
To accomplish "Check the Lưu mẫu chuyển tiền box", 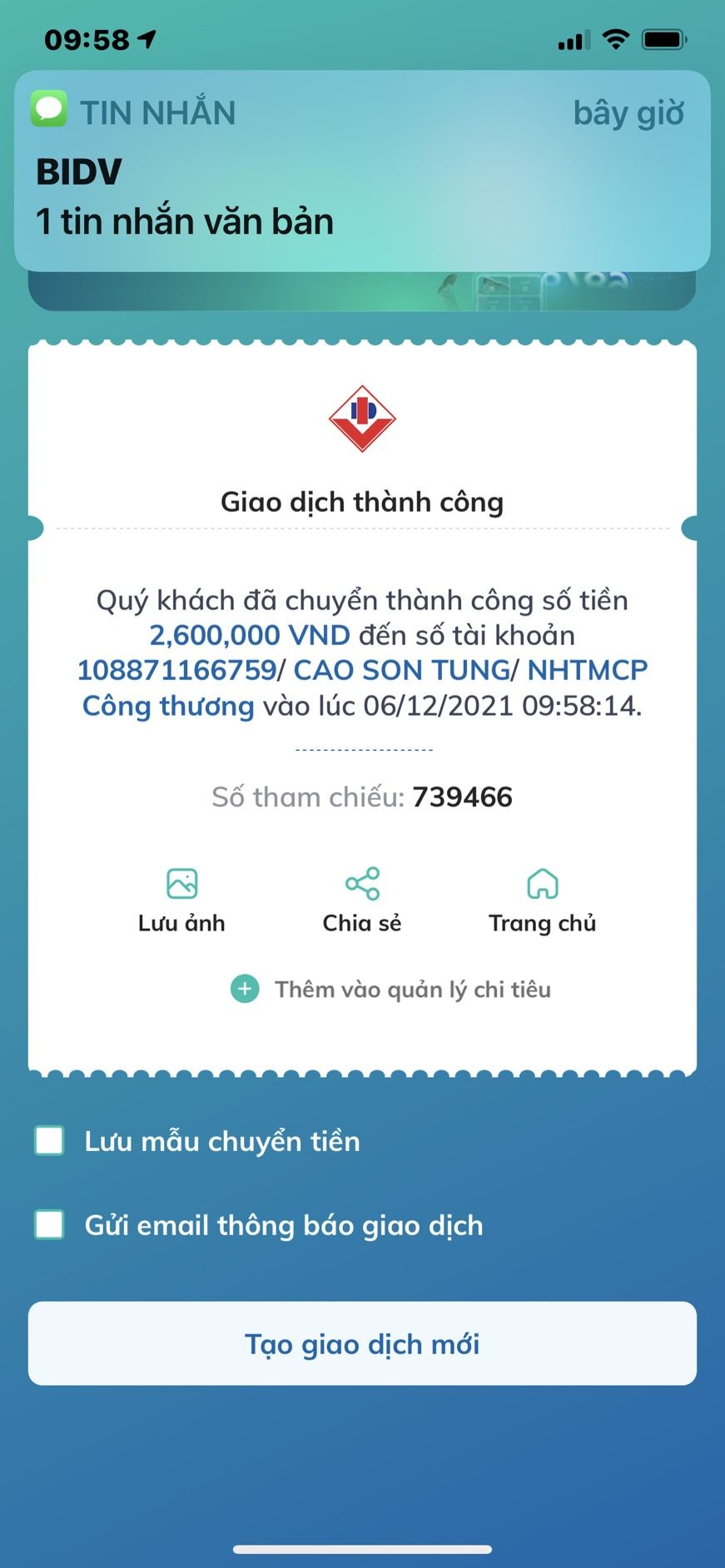I will [50, 1140].
